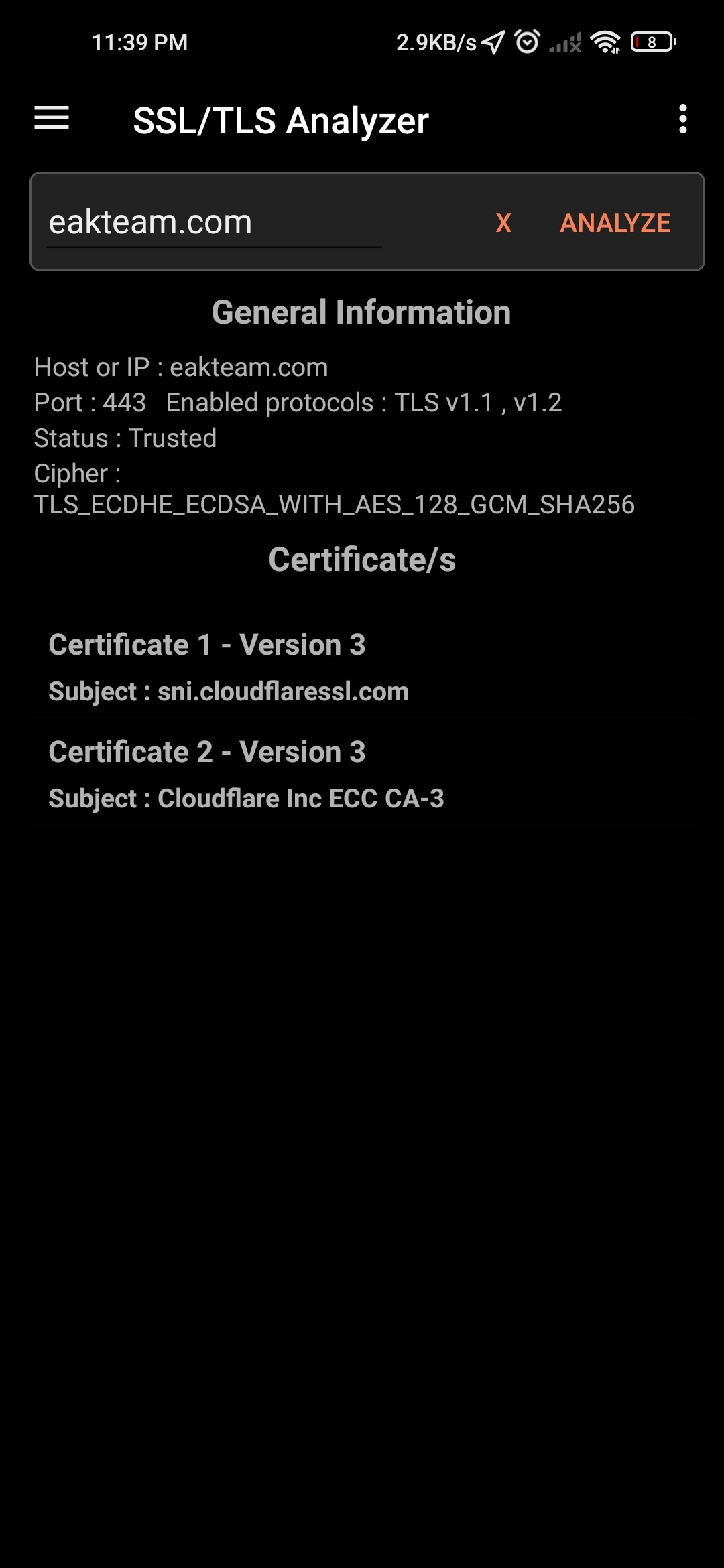The image size is (724, 1568).
Task: Open Certificate 1 sni.cloudflaressl.com details
Action: (362, 667)
